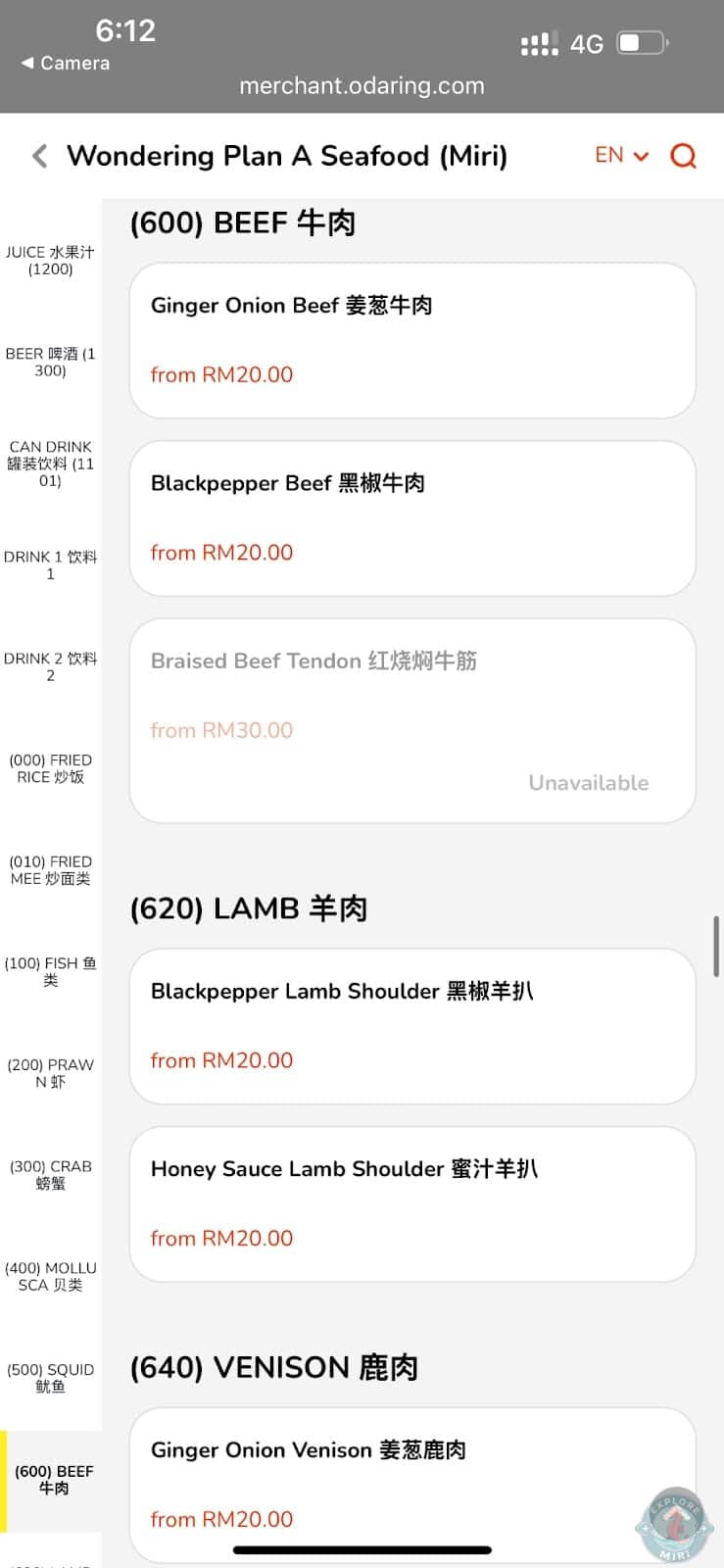Open the DRINK 1 饮料 category
Image resolution: width=724 pixels, height=1568 pixels.
tap(50, 564)
